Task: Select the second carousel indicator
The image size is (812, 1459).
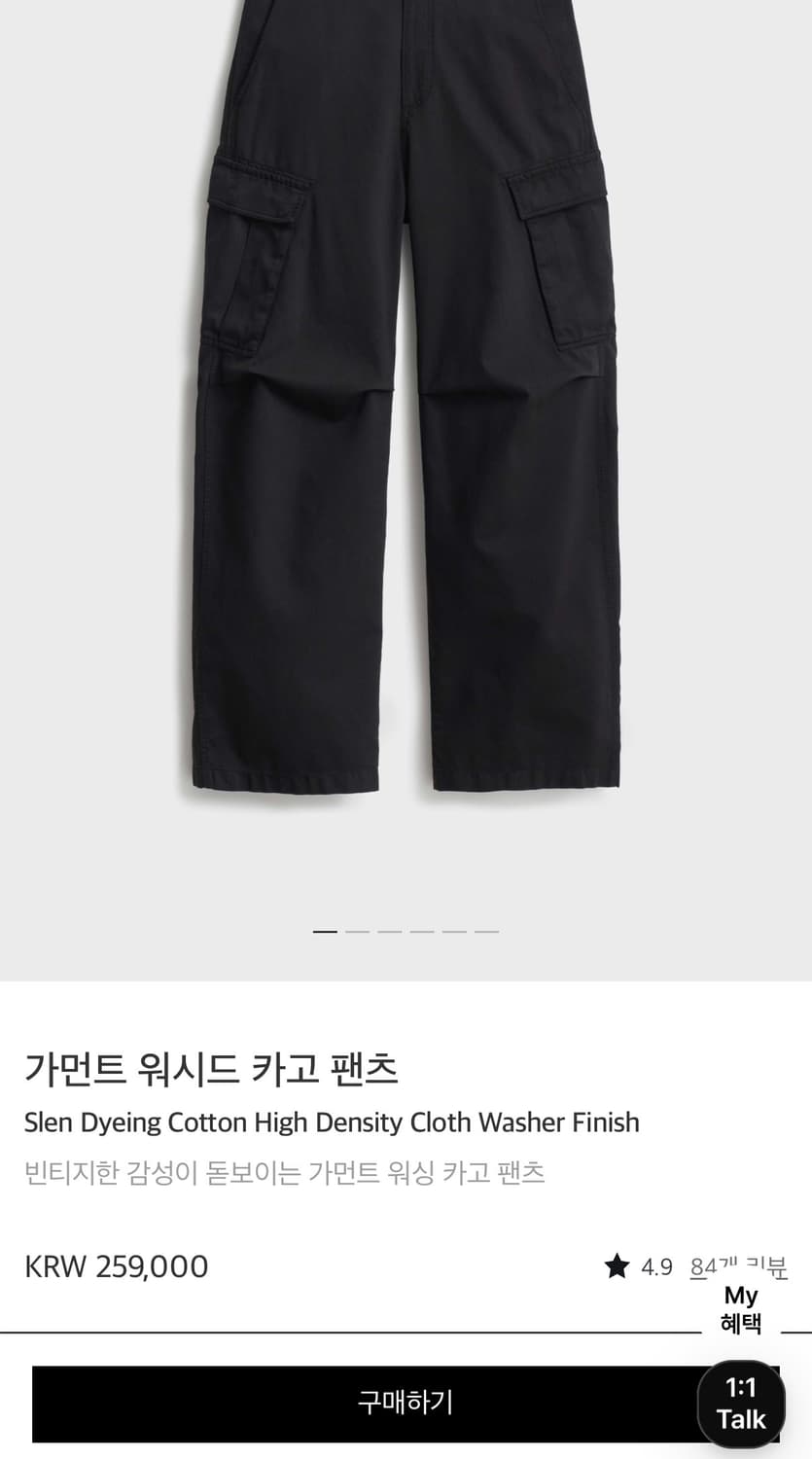Action: click(x=359, y=931)
